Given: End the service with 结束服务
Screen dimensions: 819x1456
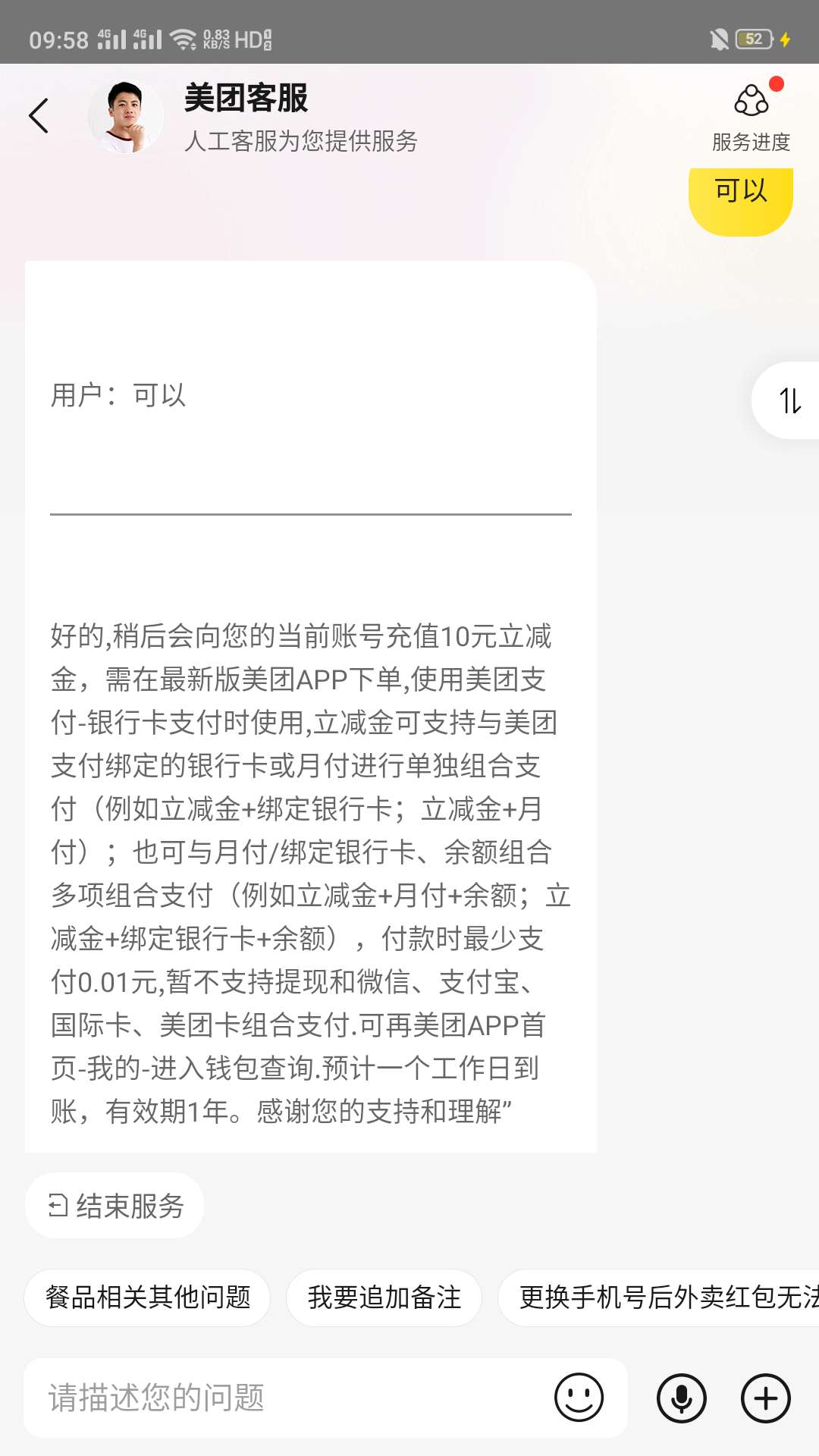Looking at the screenshot, I should click(x=115, y=1206).
